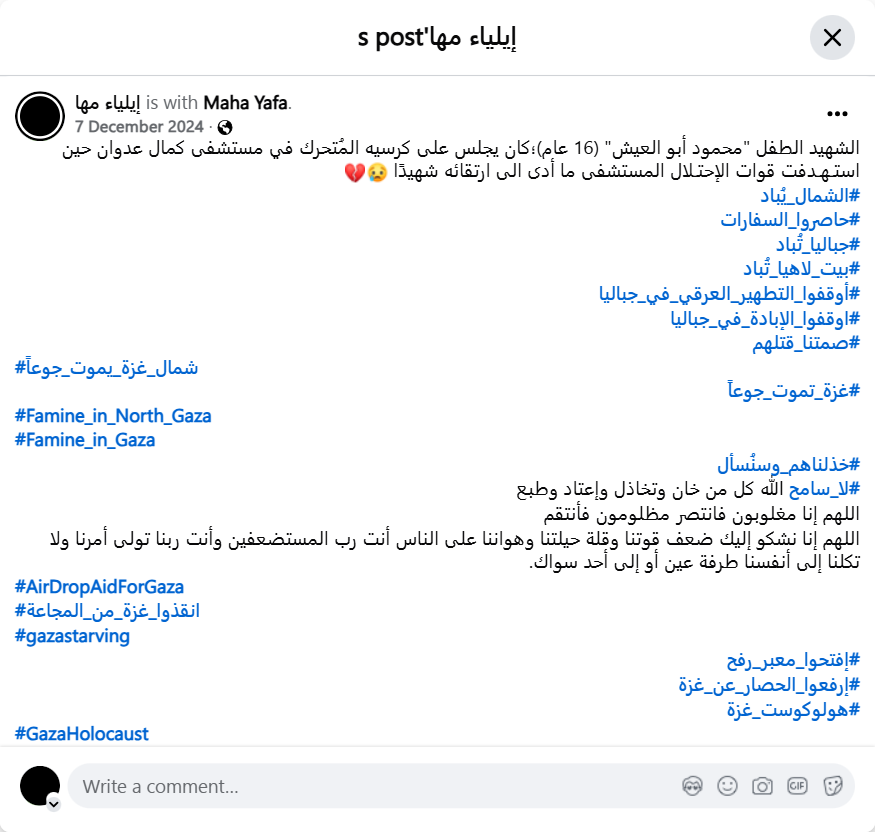This screenshot has width=875, height=832.
Task: Open the post author's profile picture
Action: [x=40, y=115]
